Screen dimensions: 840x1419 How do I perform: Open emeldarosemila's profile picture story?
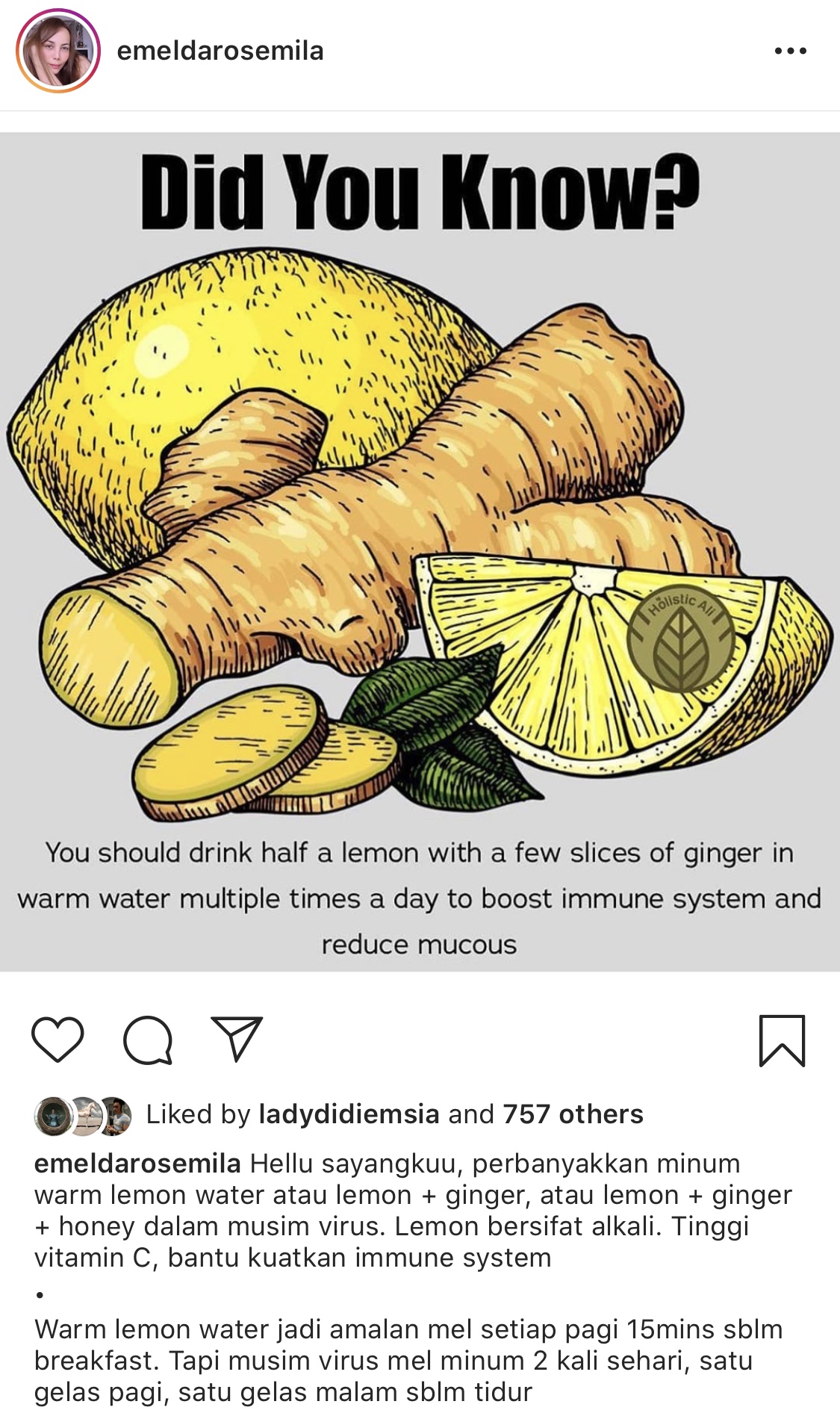tap(58, 51)
